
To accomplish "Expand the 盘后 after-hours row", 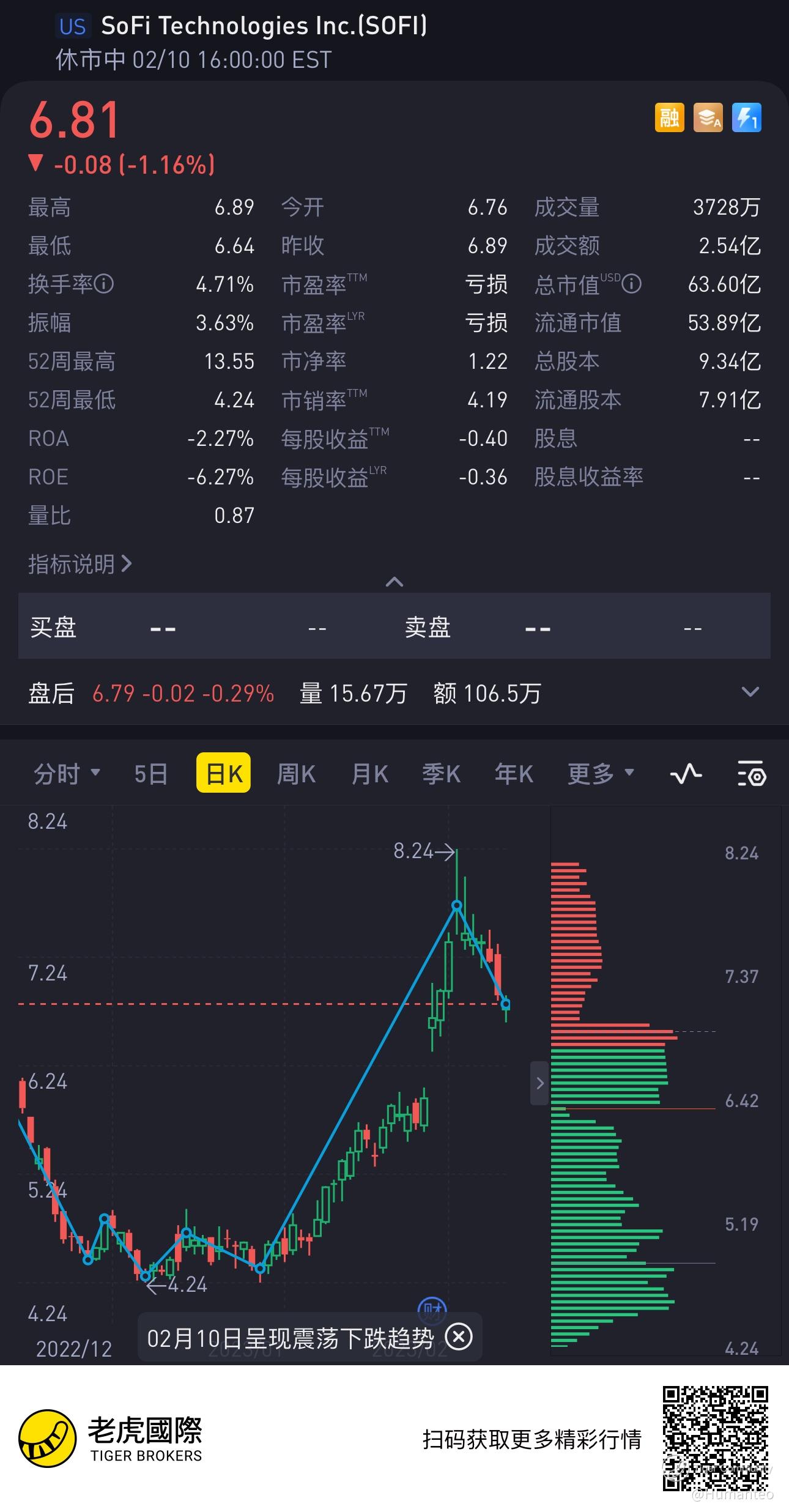I will [x=750, y=692].
